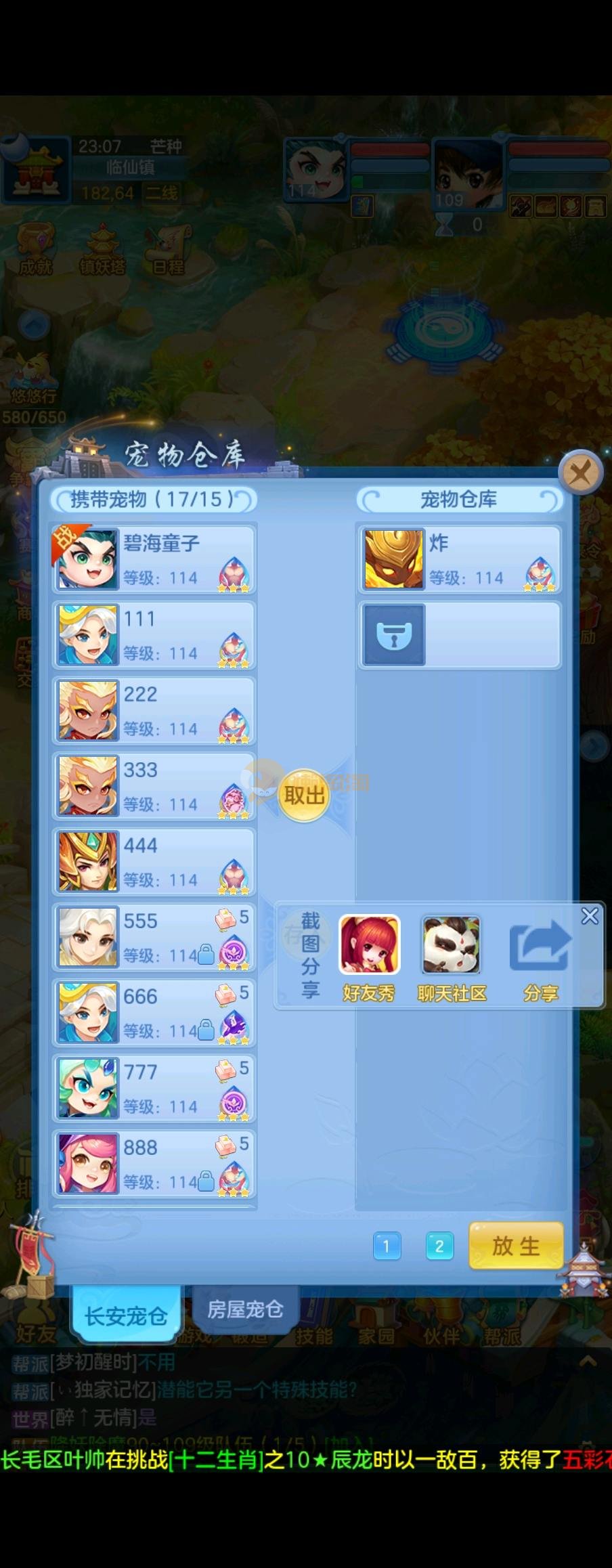Select the pet named 333
Viewport: 612px width, 1568px height.
click(154, 787)
